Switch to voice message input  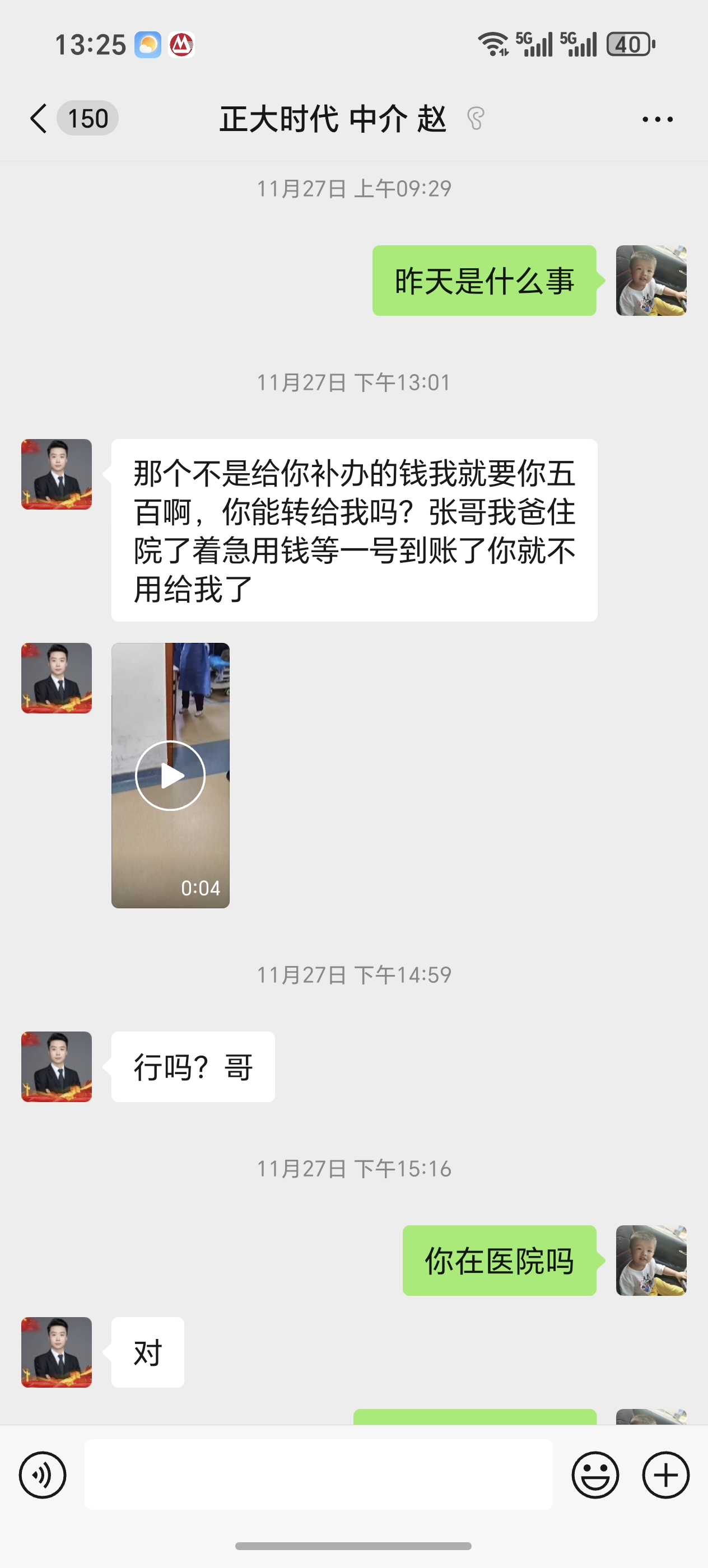click(43, 1474)
